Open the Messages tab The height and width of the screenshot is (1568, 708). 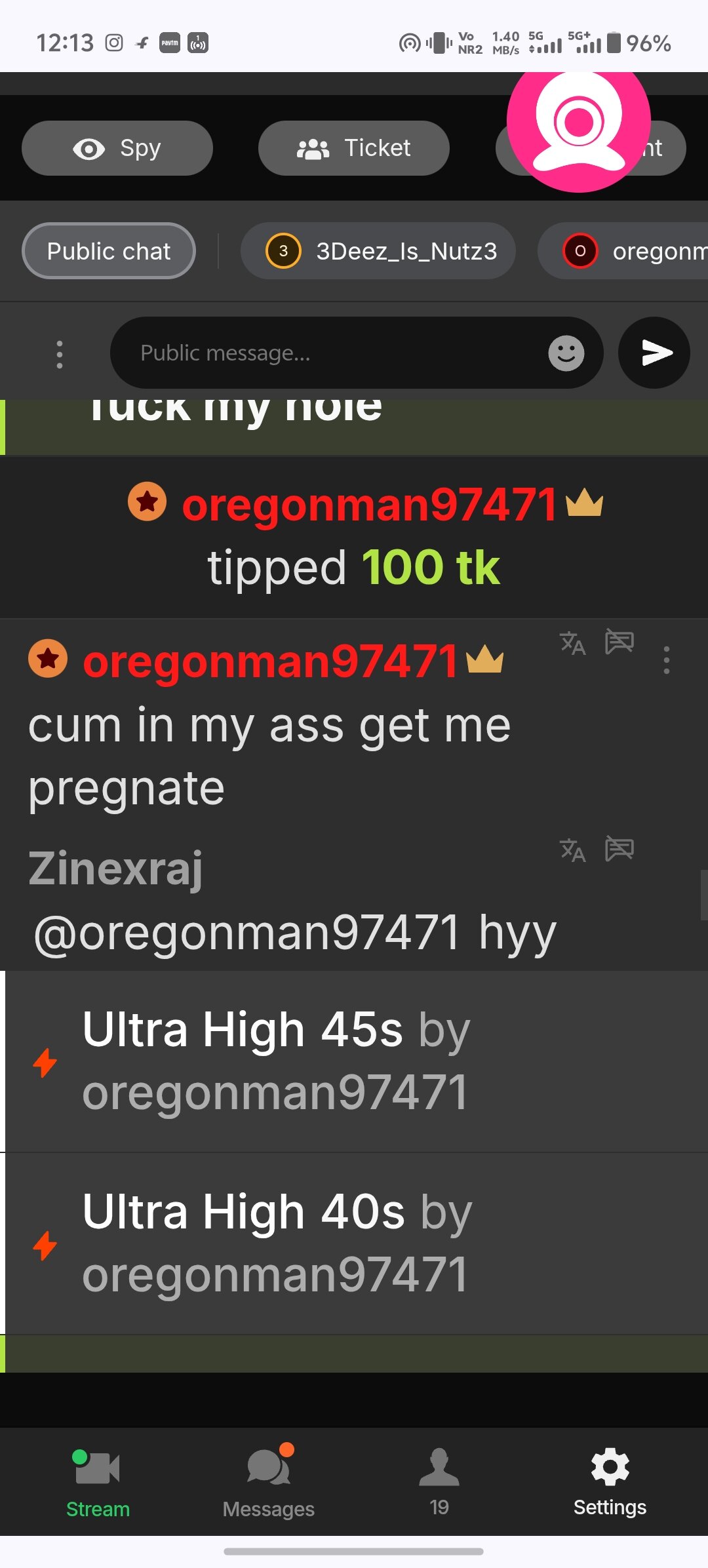[x=268, y=1483]
